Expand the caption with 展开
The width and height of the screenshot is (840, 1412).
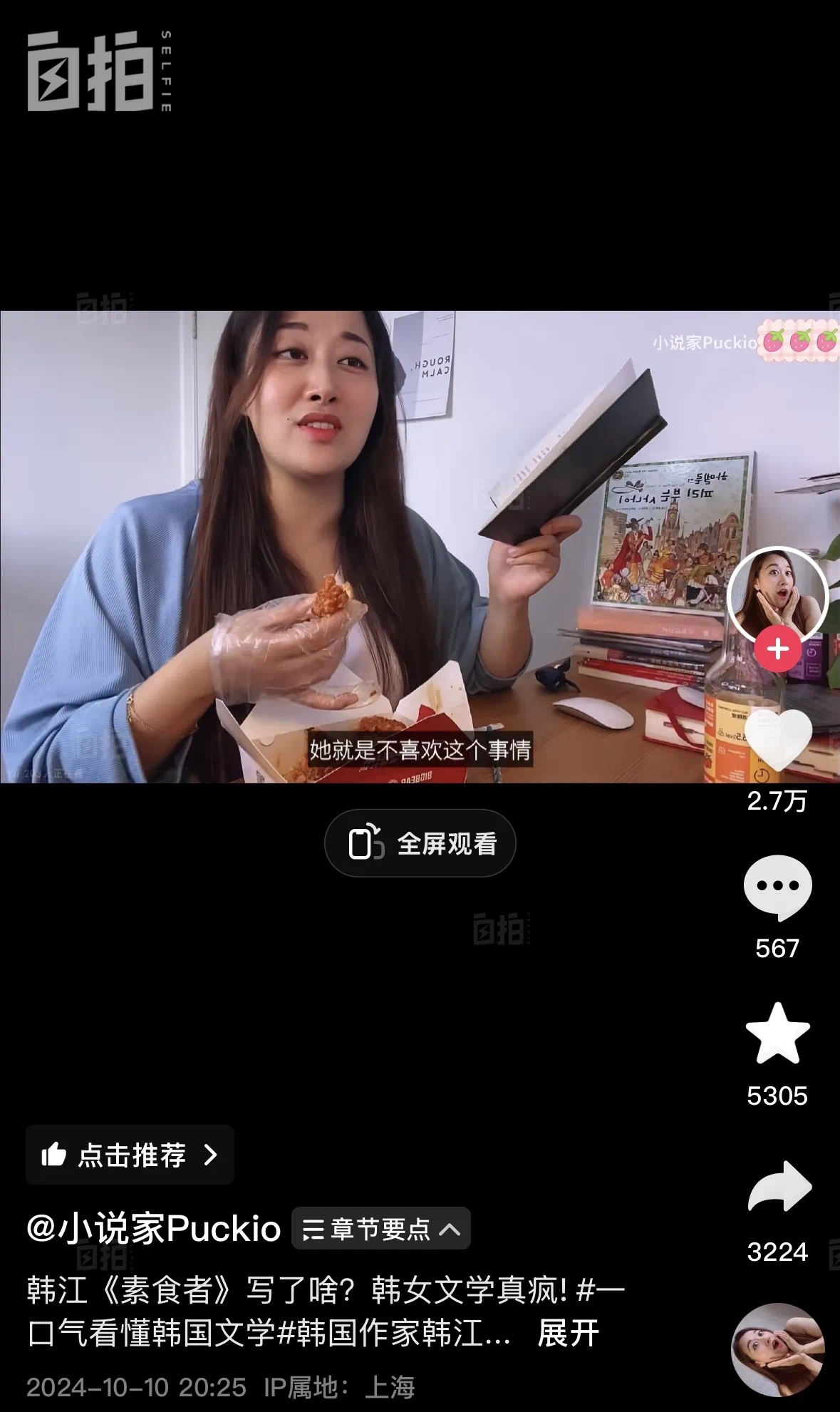[568, 1333]
